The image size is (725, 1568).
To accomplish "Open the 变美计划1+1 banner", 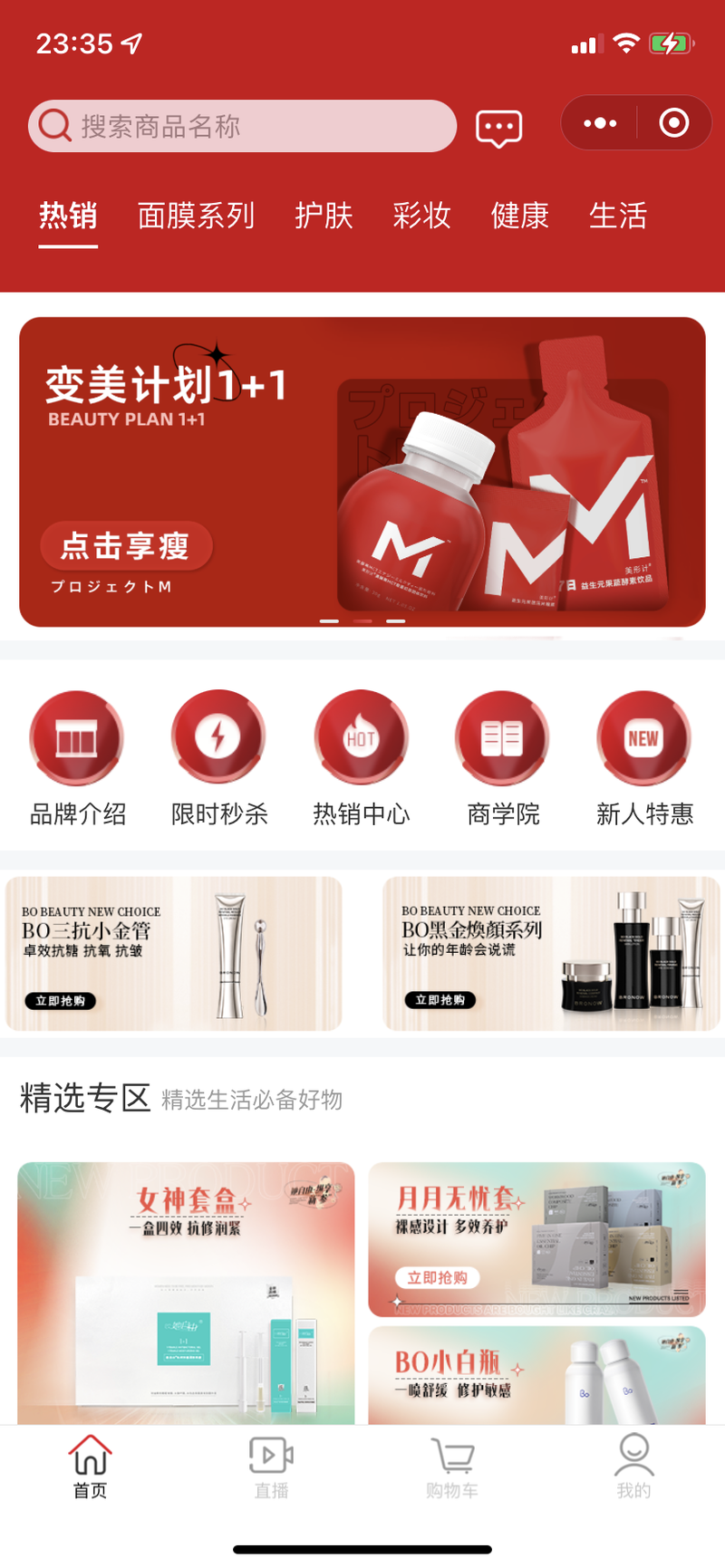I will pyautogui.click(x=362, y=472).
